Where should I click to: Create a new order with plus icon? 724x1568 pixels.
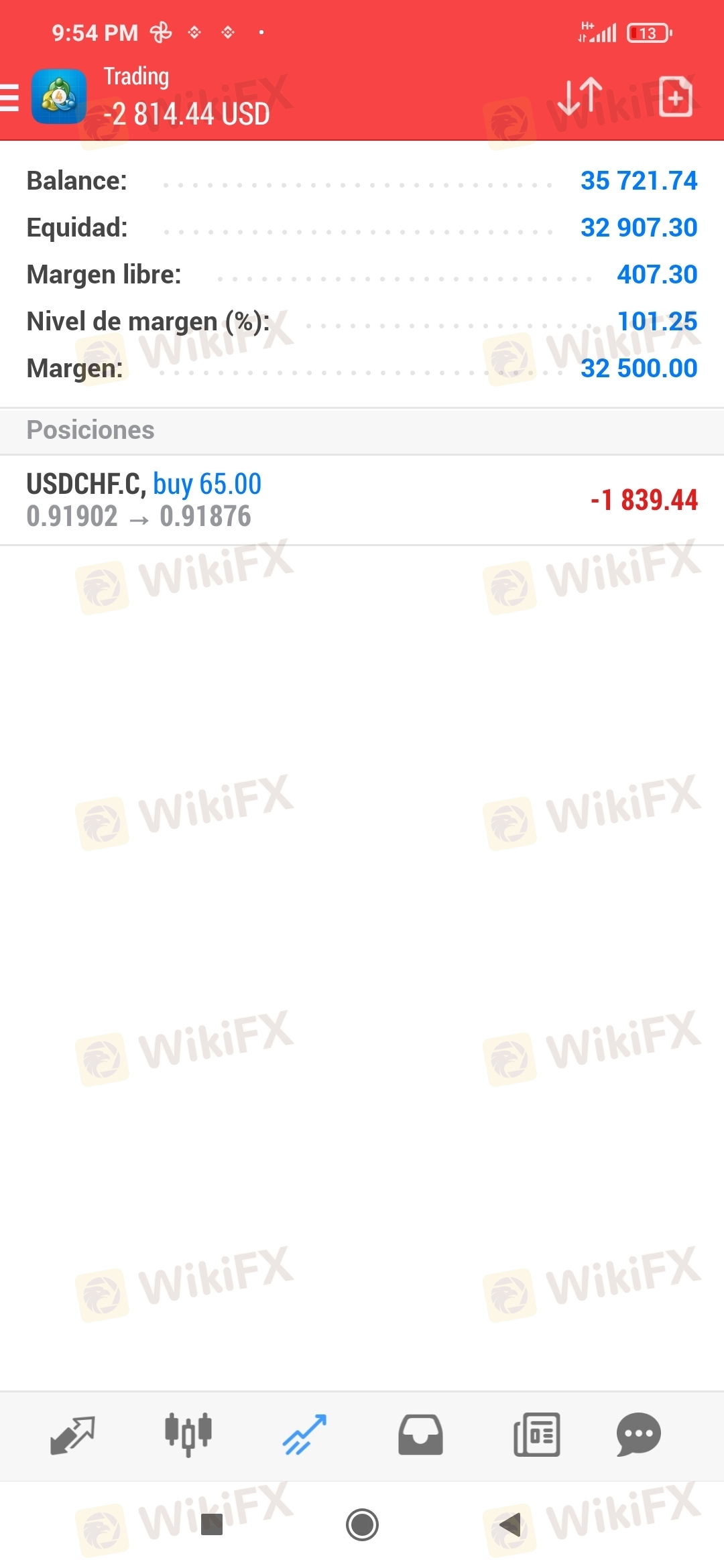coord(675,96)
